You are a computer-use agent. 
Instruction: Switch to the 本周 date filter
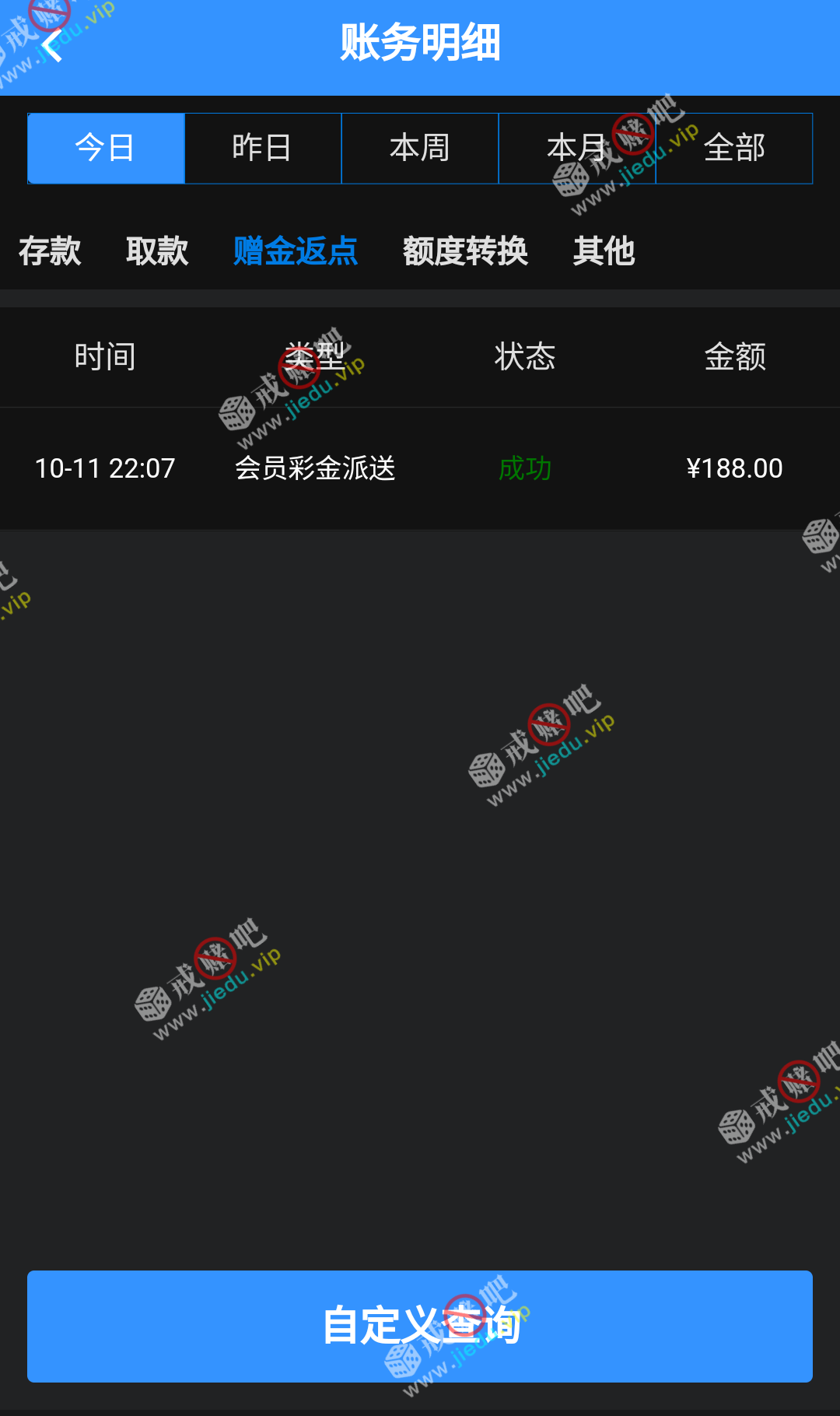420,148
